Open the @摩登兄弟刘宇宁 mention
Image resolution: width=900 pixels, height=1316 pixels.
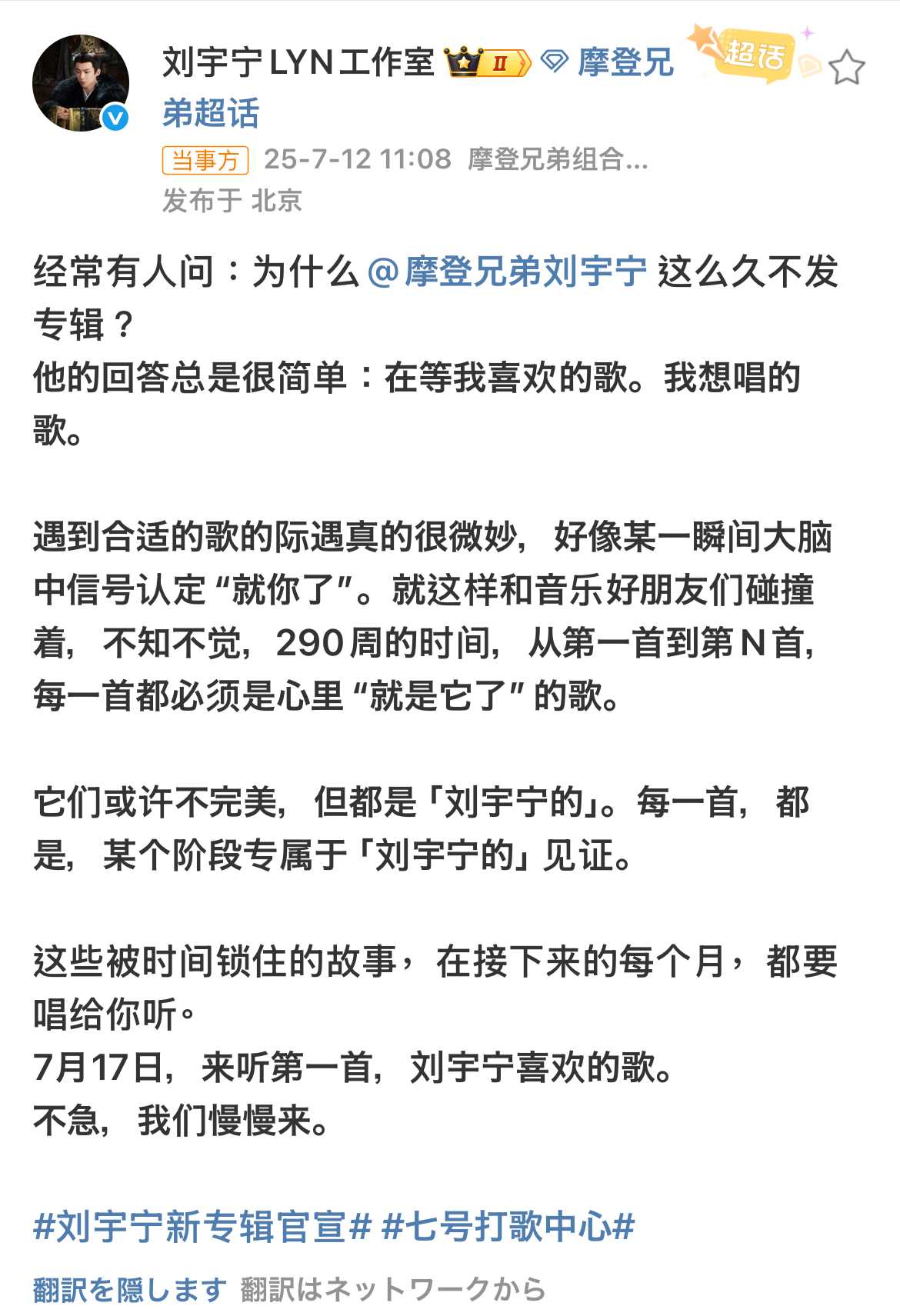508,272
